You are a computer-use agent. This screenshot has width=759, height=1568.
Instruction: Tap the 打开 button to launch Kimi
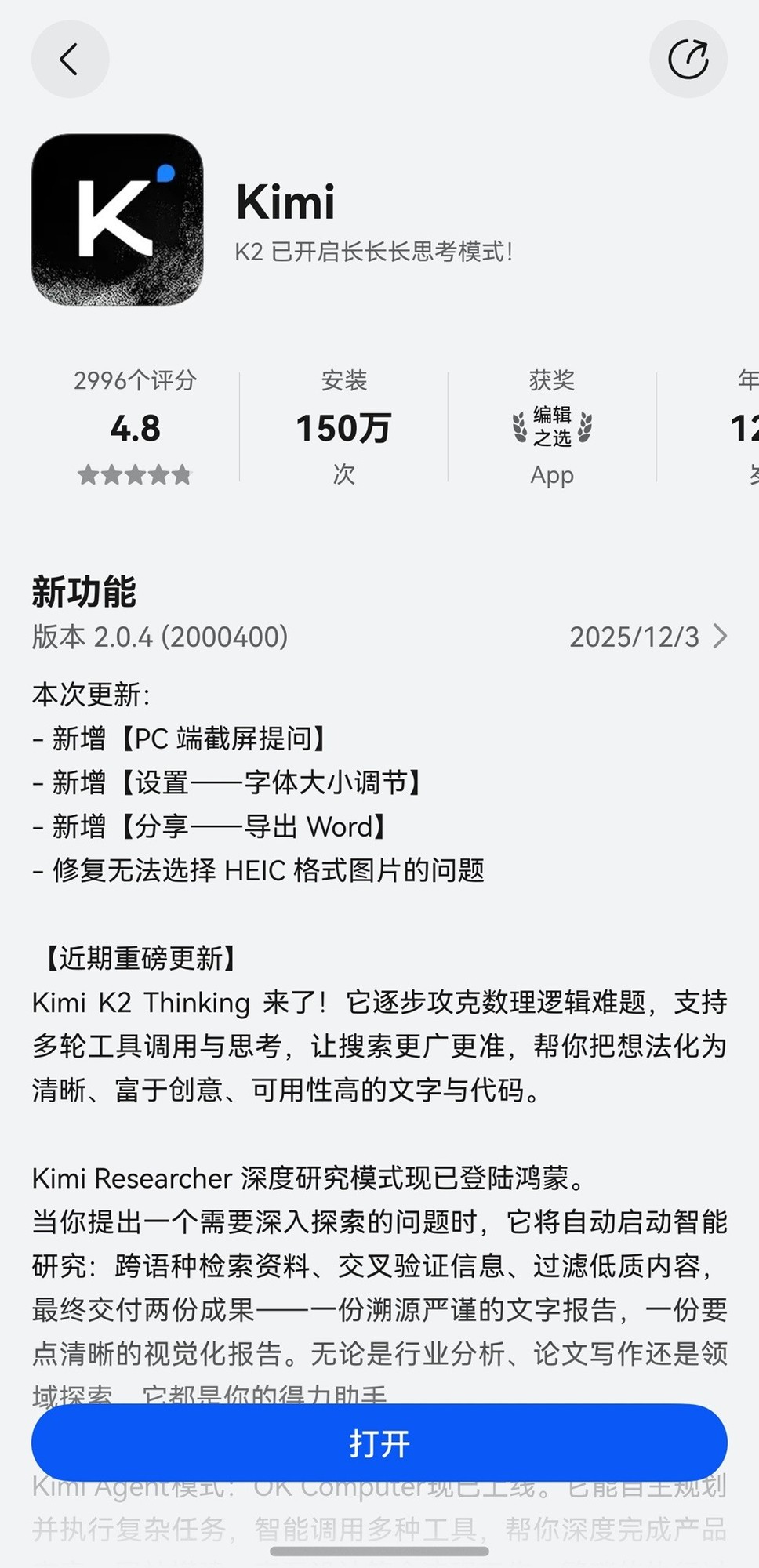(x=379, y=1443)
